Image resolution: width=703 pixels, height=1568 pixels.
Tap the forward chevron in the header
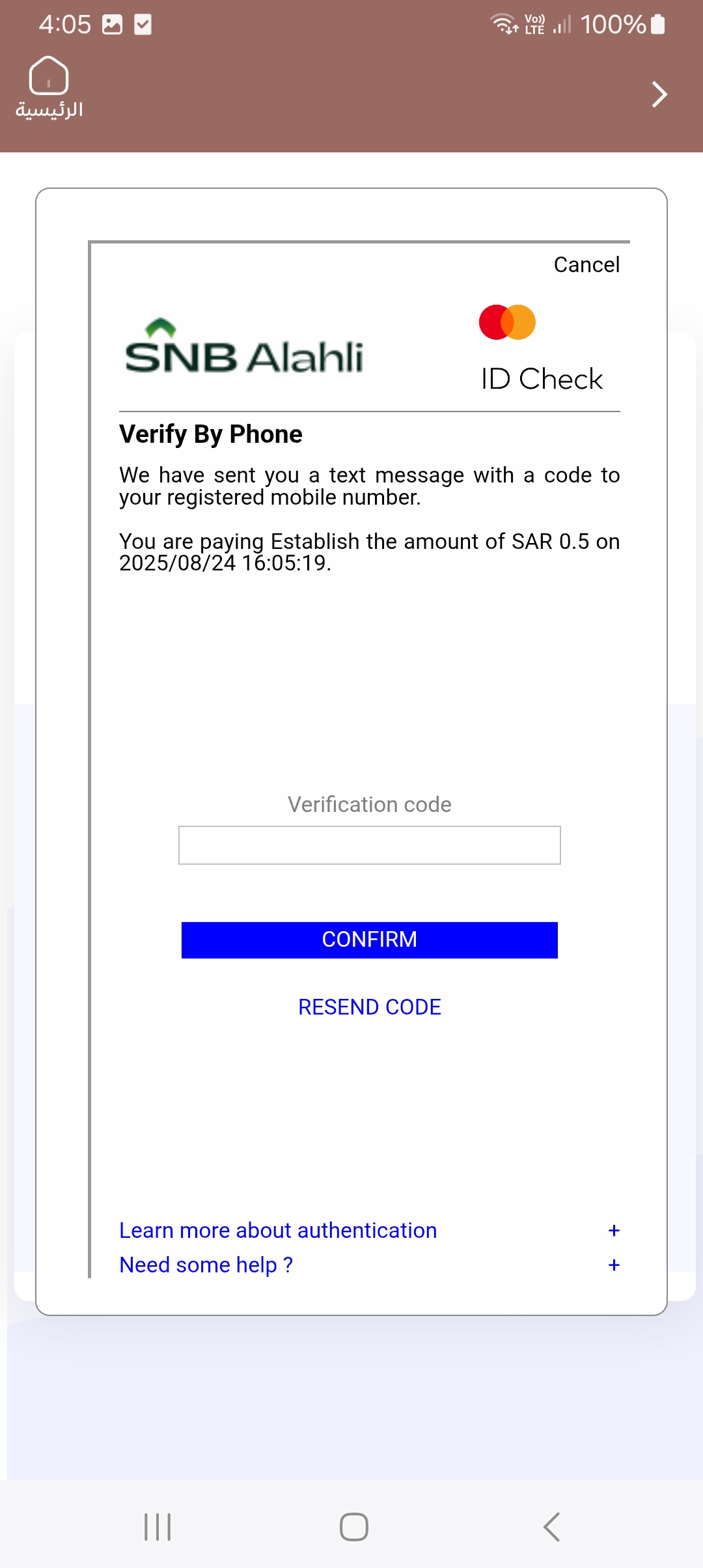[x=659, y=95]
